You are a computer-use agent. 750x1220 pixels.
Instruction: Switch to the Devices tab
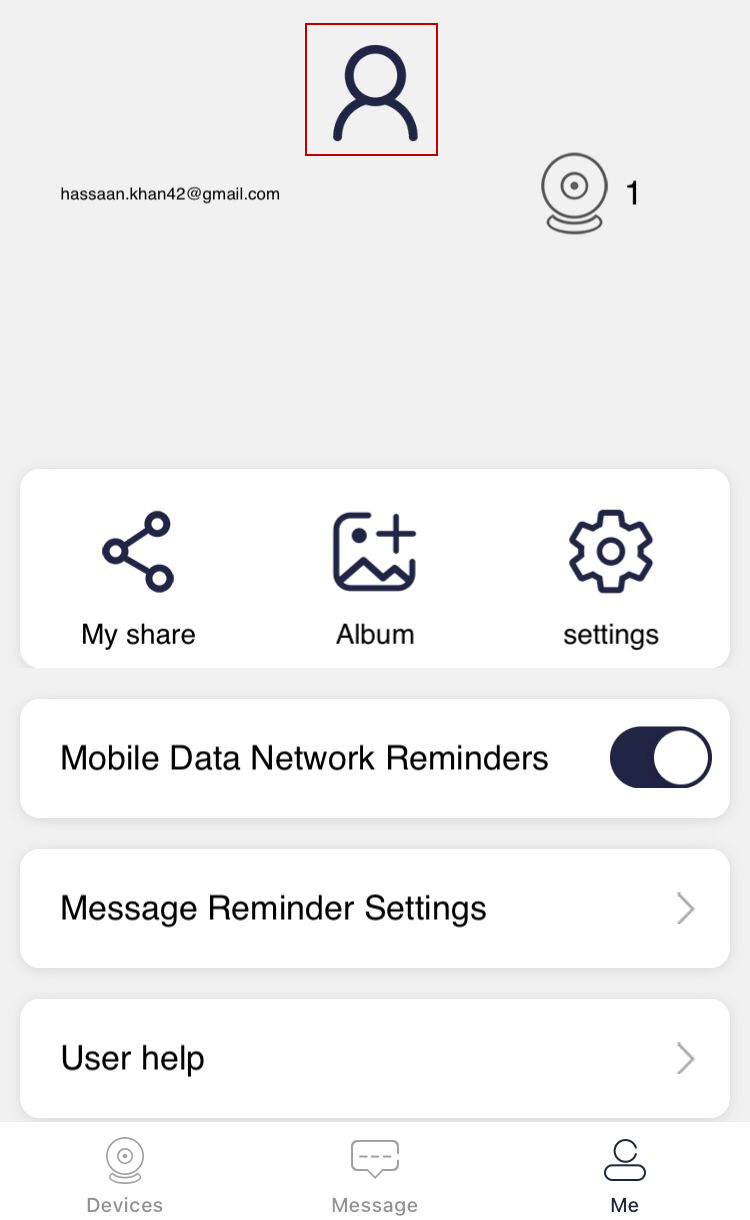coord(125,1175)
